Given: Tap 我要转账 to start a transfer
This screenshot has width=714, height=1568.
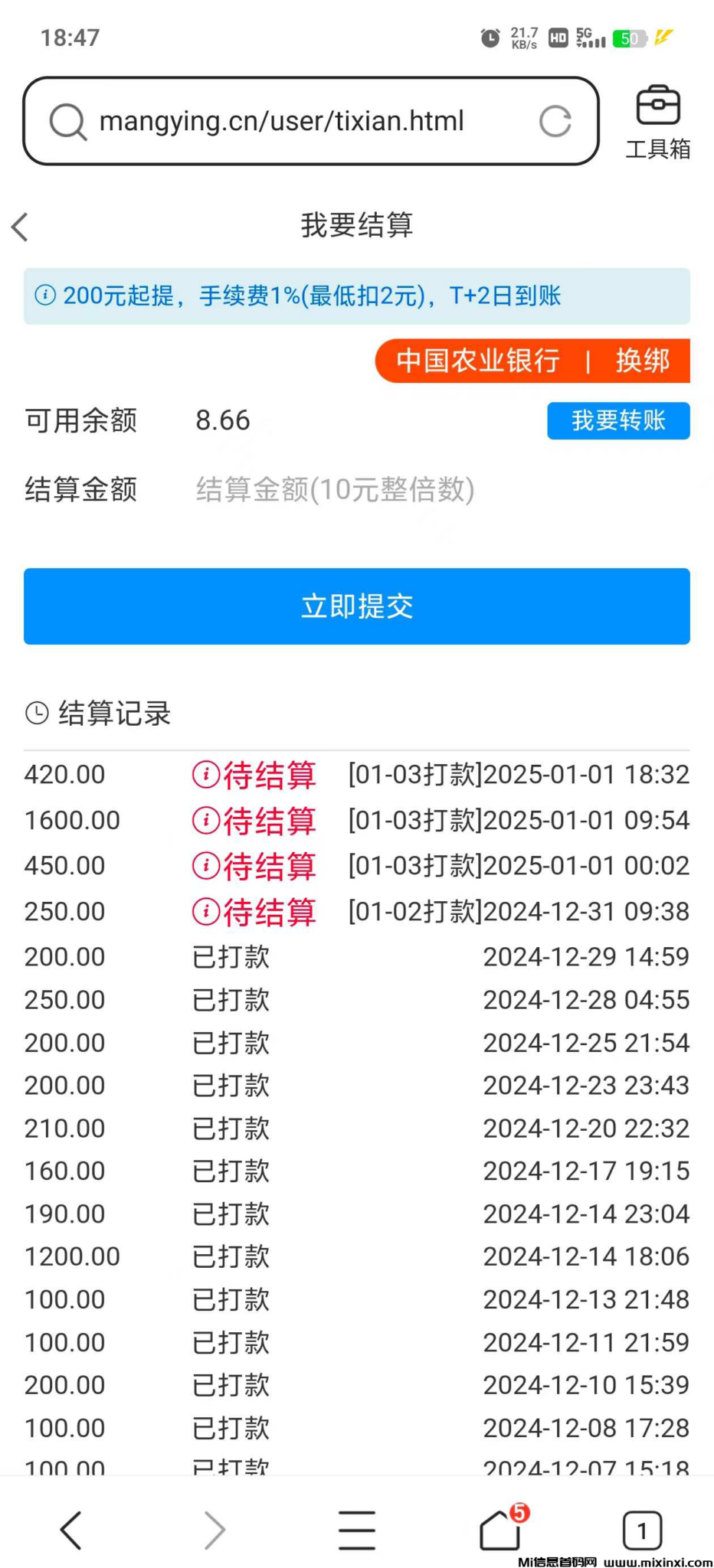Looking at the screenshot, I should click(x=617, y=420).
